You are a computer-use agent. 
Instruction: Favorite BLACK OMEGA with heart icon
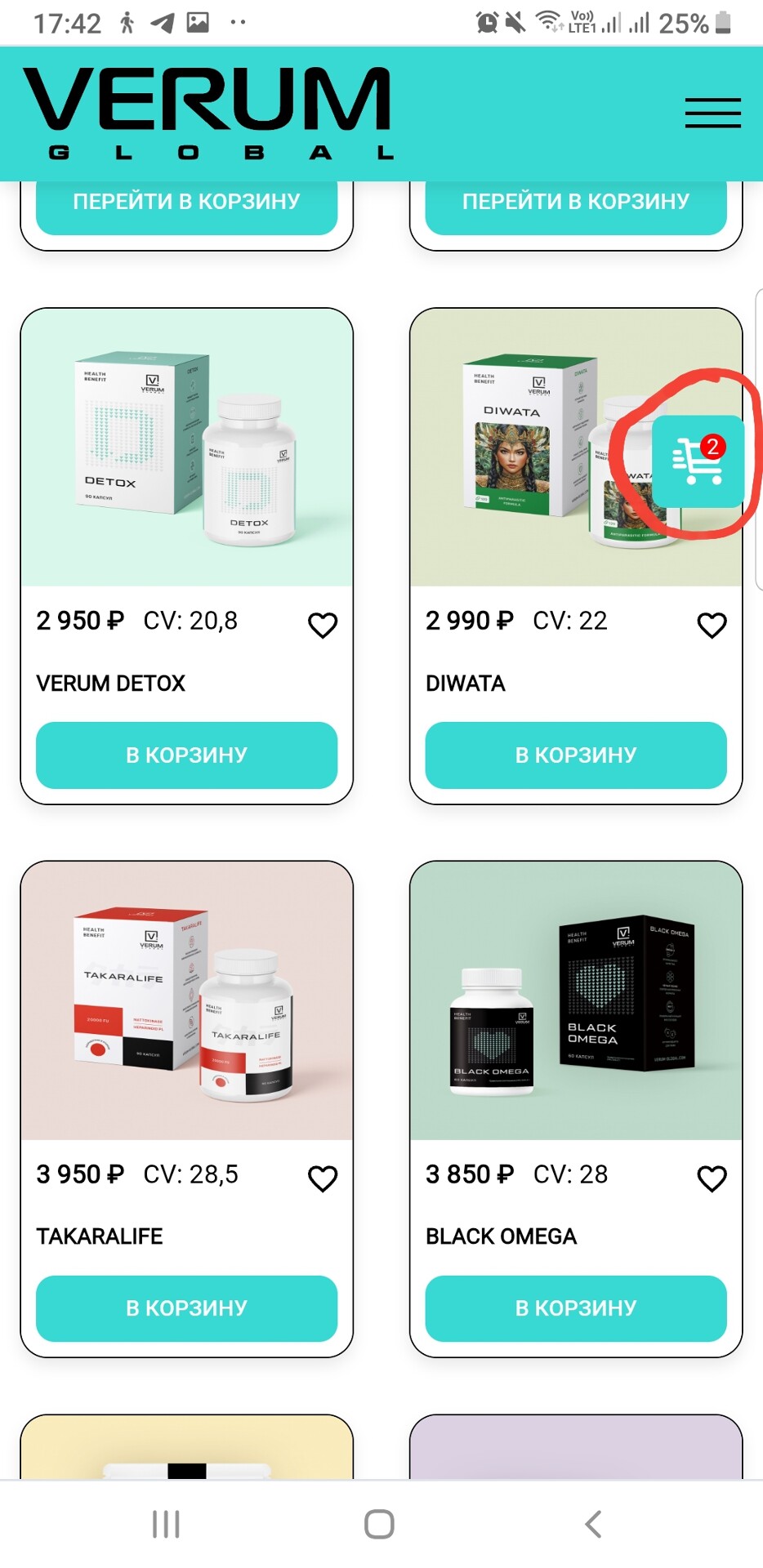click(x=712, y=1178)
